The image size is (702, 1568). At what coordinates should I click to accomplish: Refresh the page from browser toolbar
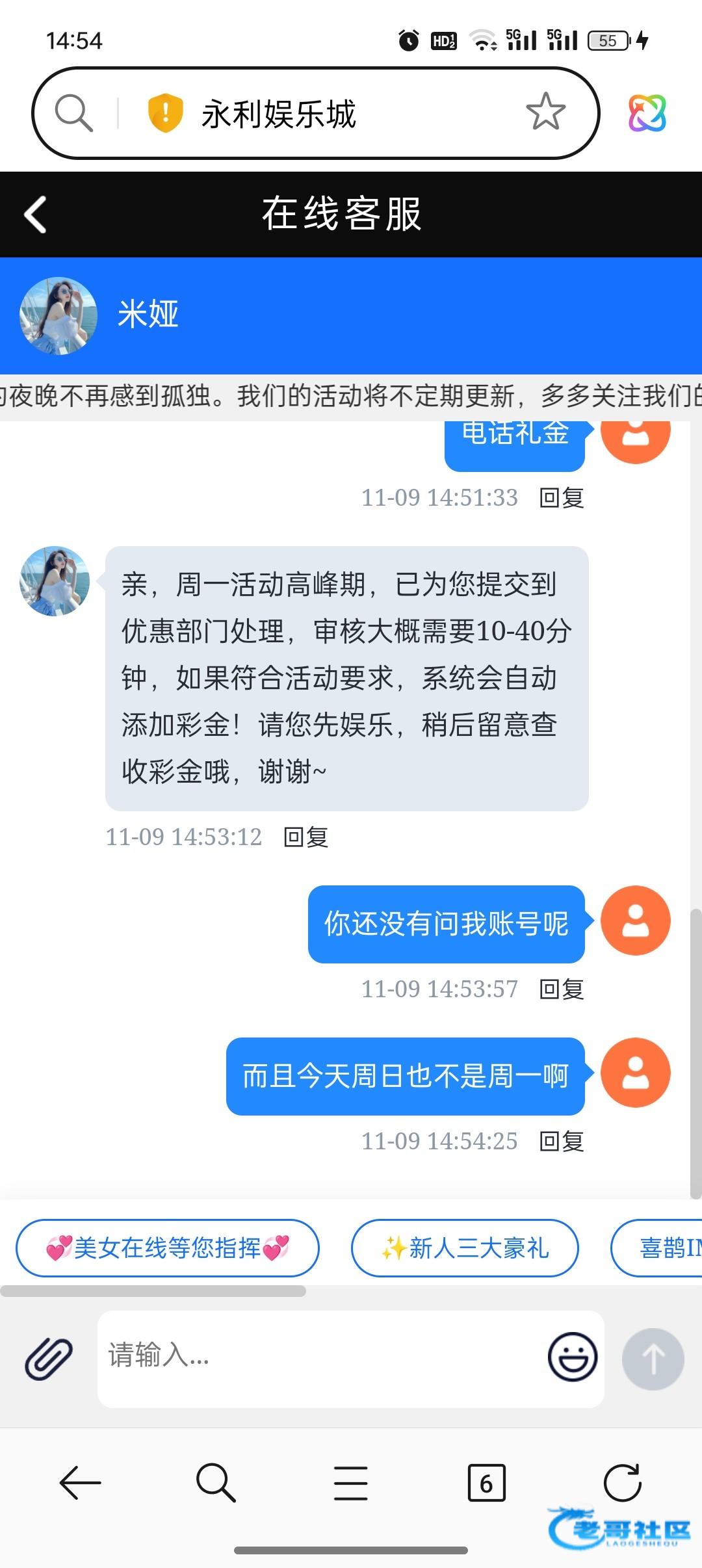click(x=622, y=1483)
